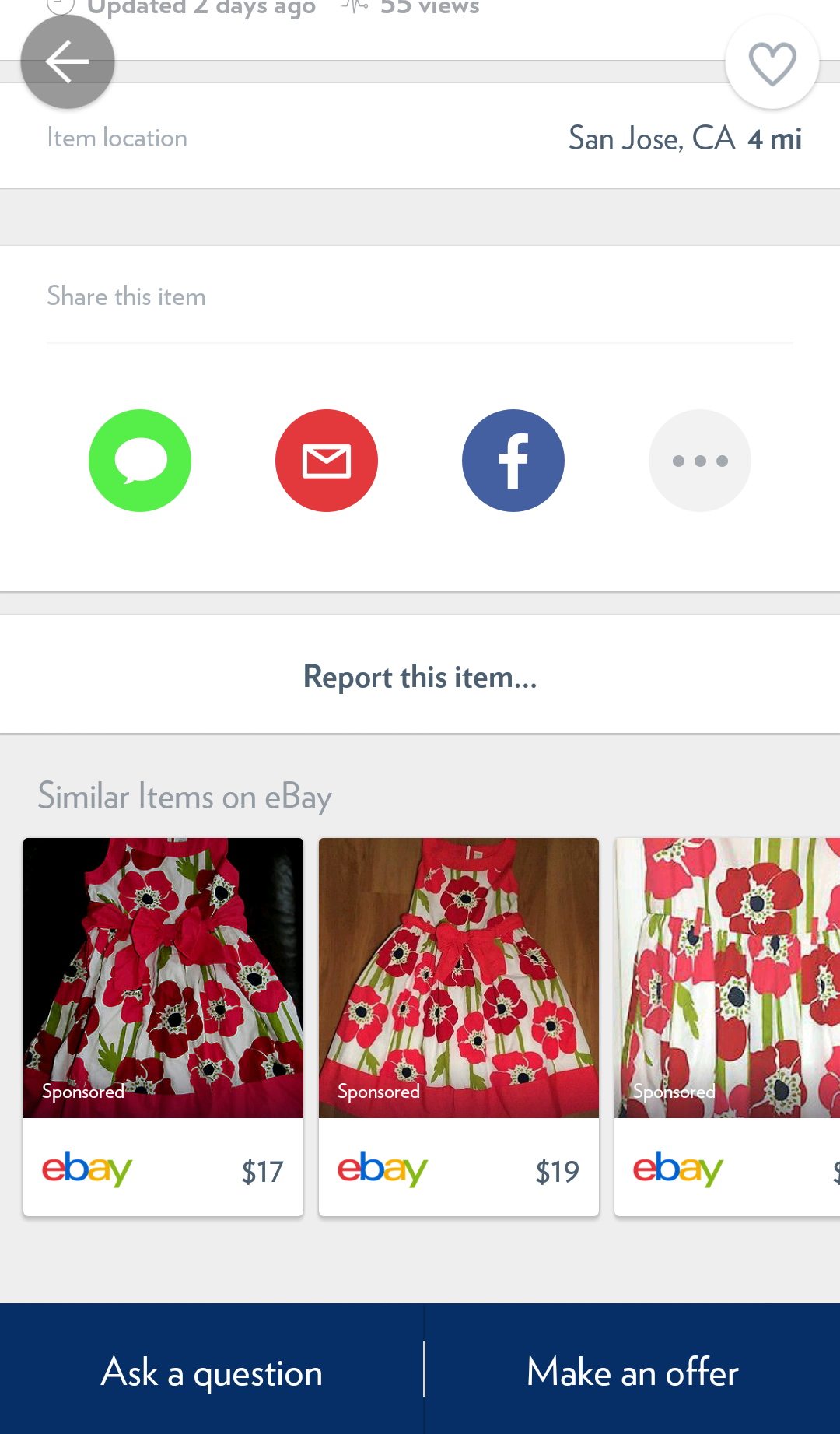Make an offer on this item

632,1371
